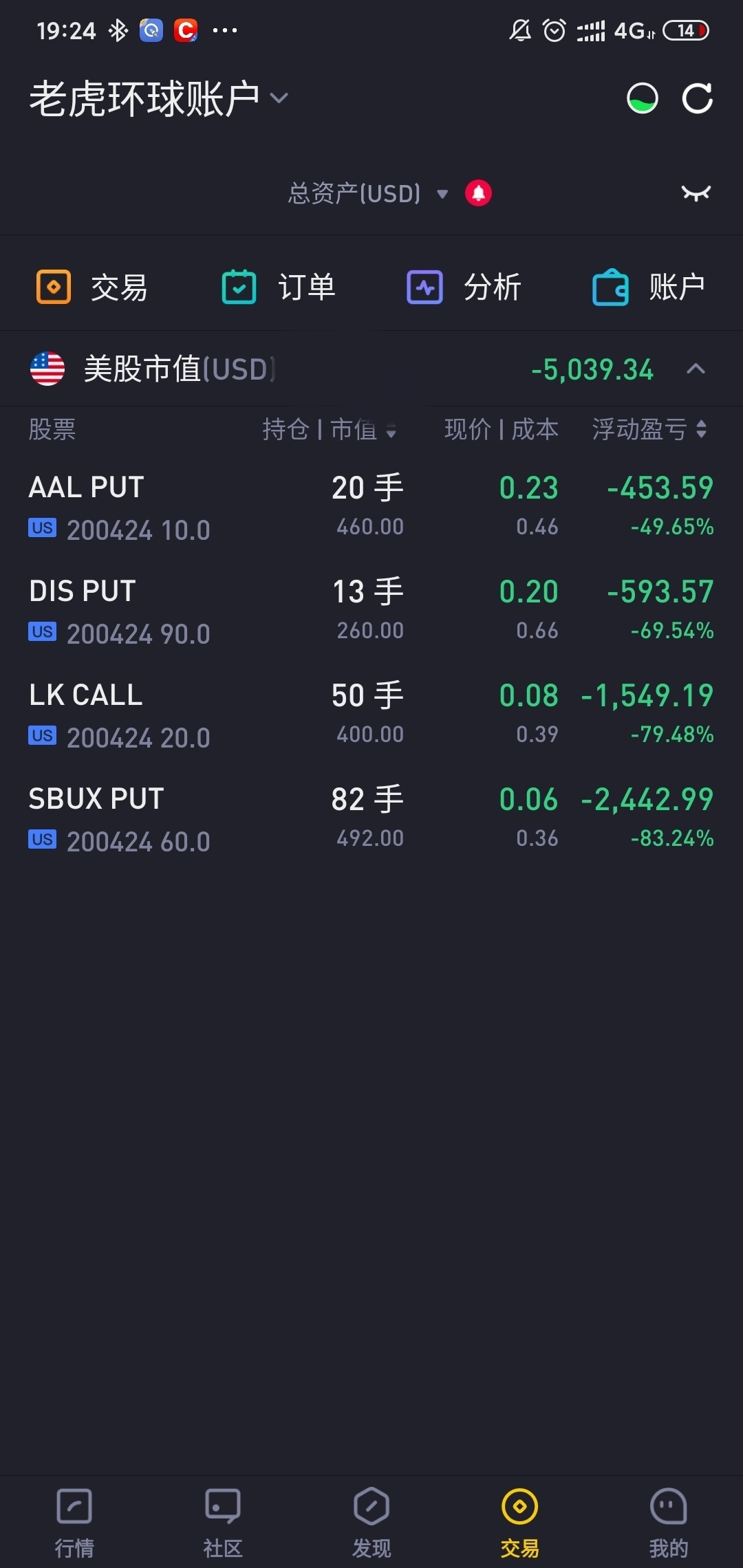Tap the green circular status icon
The height and width of the screenshot is (1568, 743).
click(643, 98)
